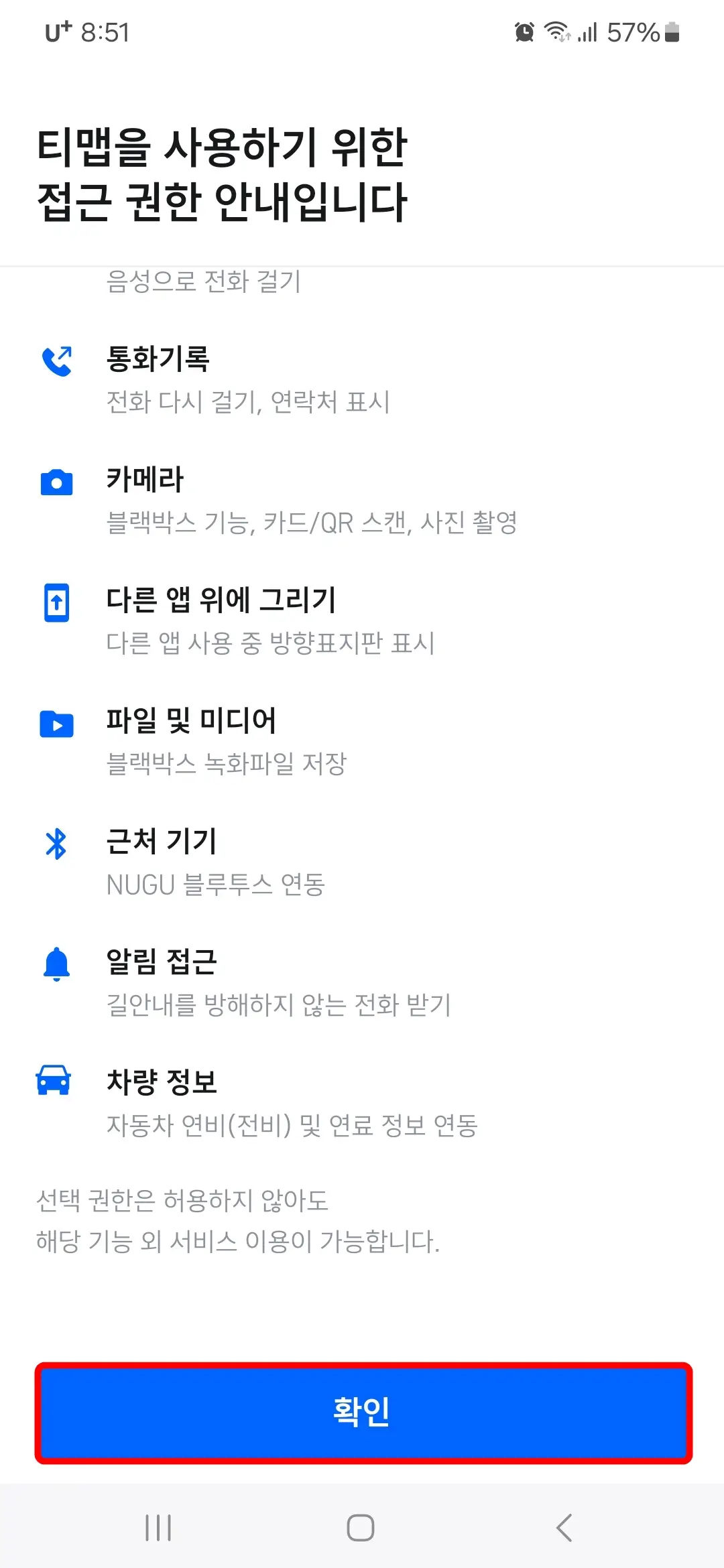This screenshot has height=1568, width=724.
Task: Click the 카메라 camera permission icon
Action: pos(57,482)
